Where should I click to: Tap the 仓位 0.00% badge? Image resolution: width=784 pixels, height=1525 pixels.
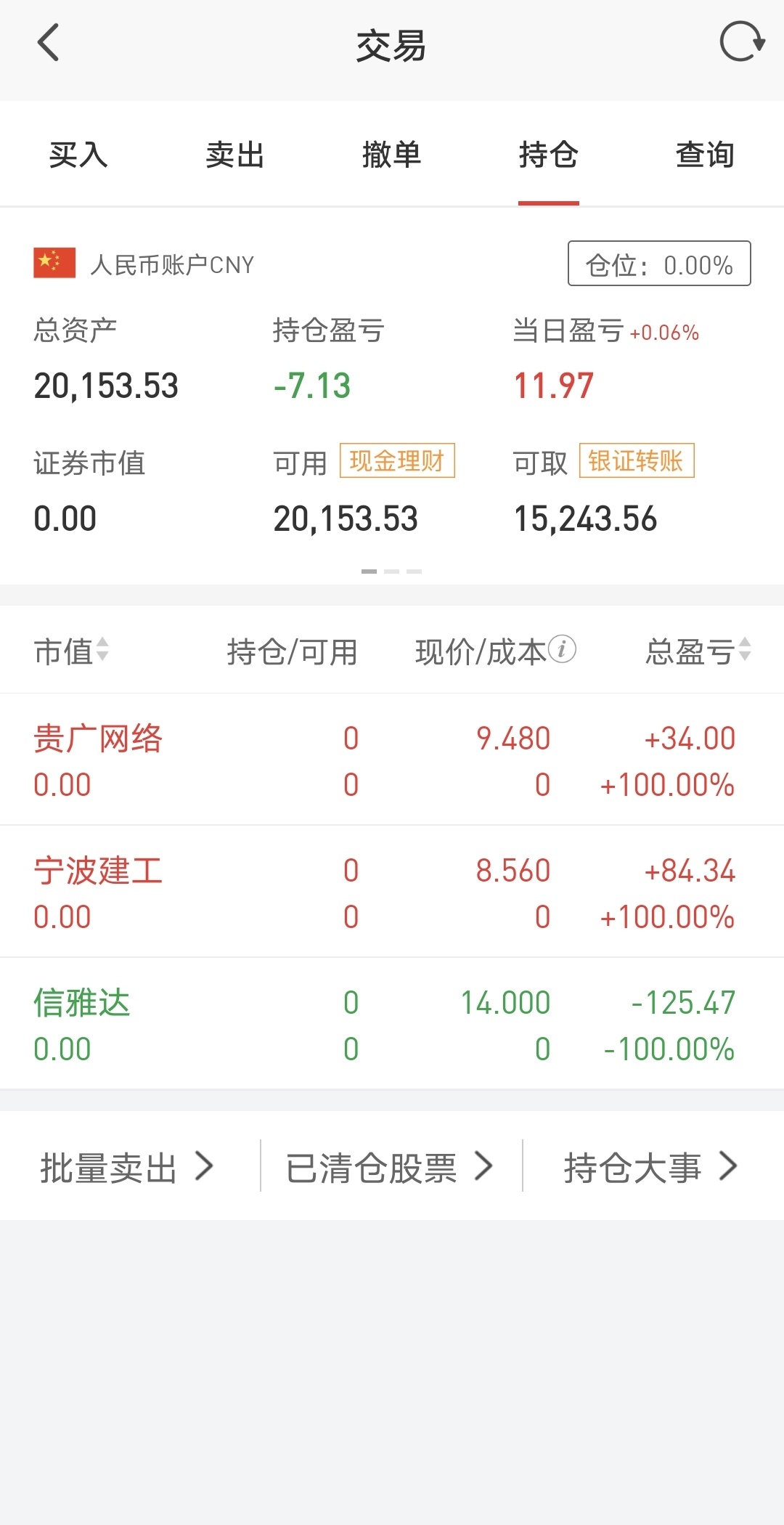659,264
